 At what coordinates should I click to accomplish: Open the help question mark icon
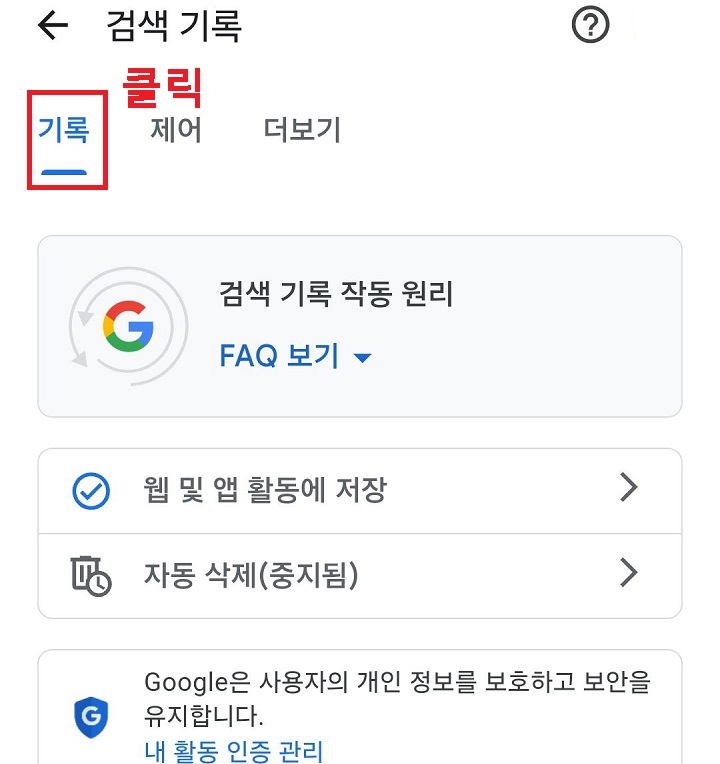click(x=589, y=25)
